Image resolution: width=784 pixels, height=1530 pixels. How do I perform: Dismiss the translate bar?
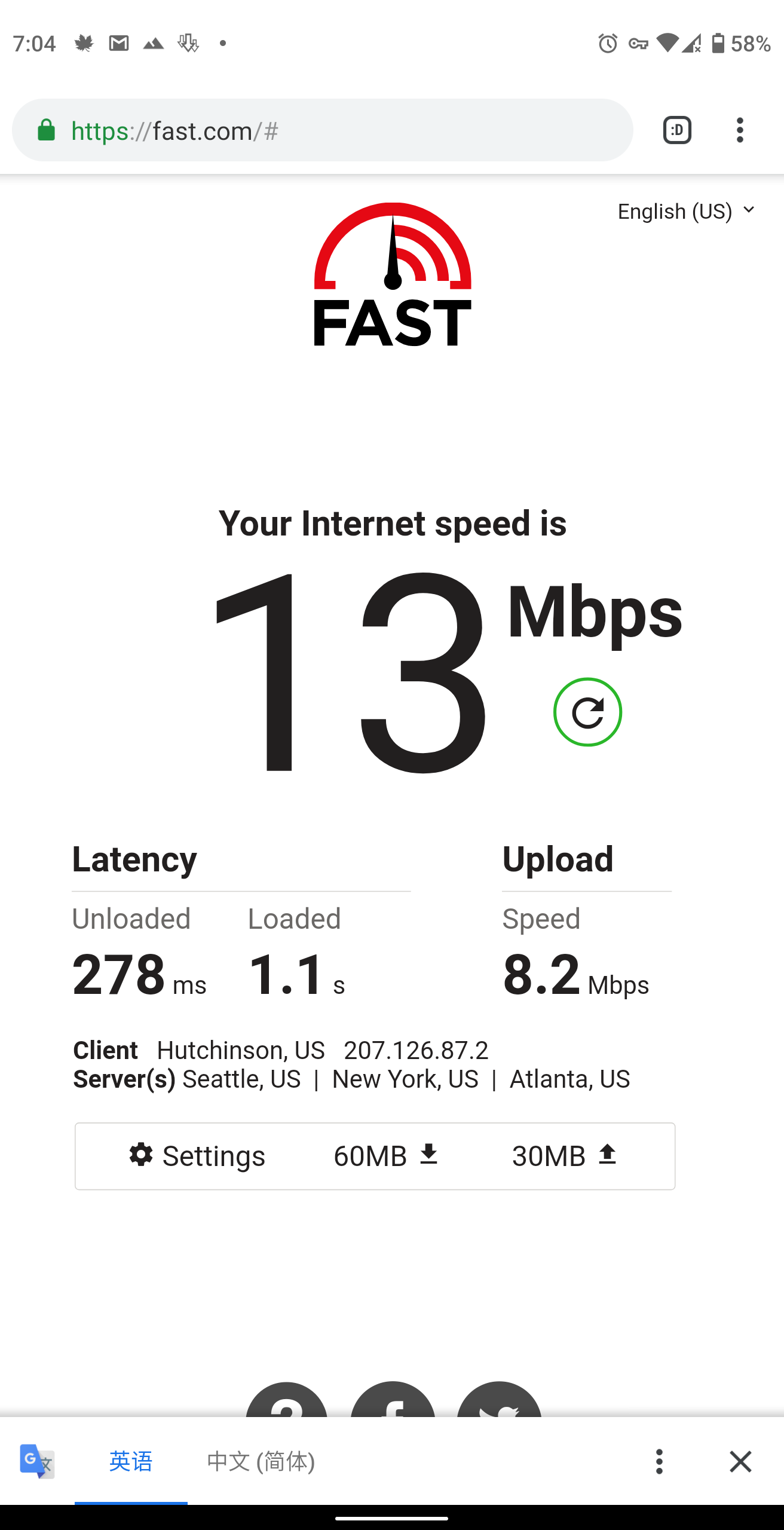pyautogui.click(x=740, y=1461)
